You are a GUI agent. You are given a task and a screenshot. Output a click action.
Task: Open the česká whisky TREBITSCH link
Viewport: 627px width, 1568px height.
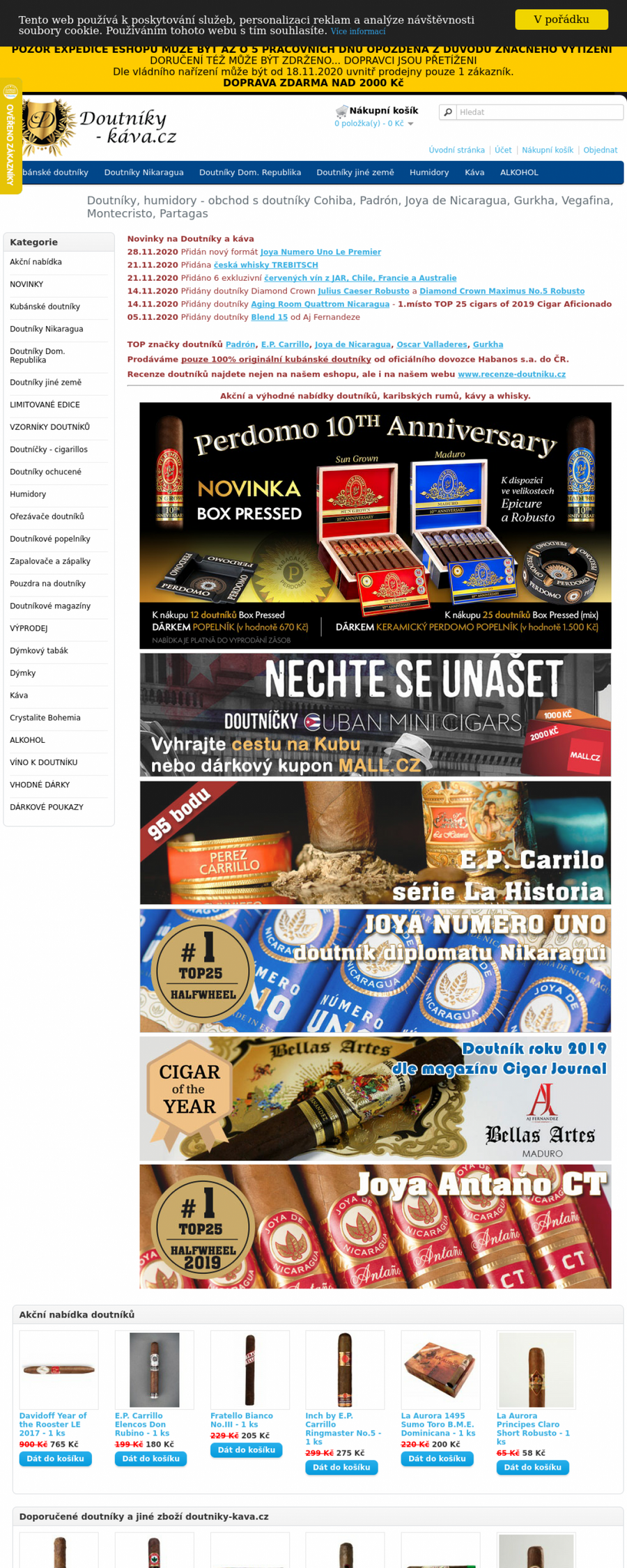click(x=265, y=266)
